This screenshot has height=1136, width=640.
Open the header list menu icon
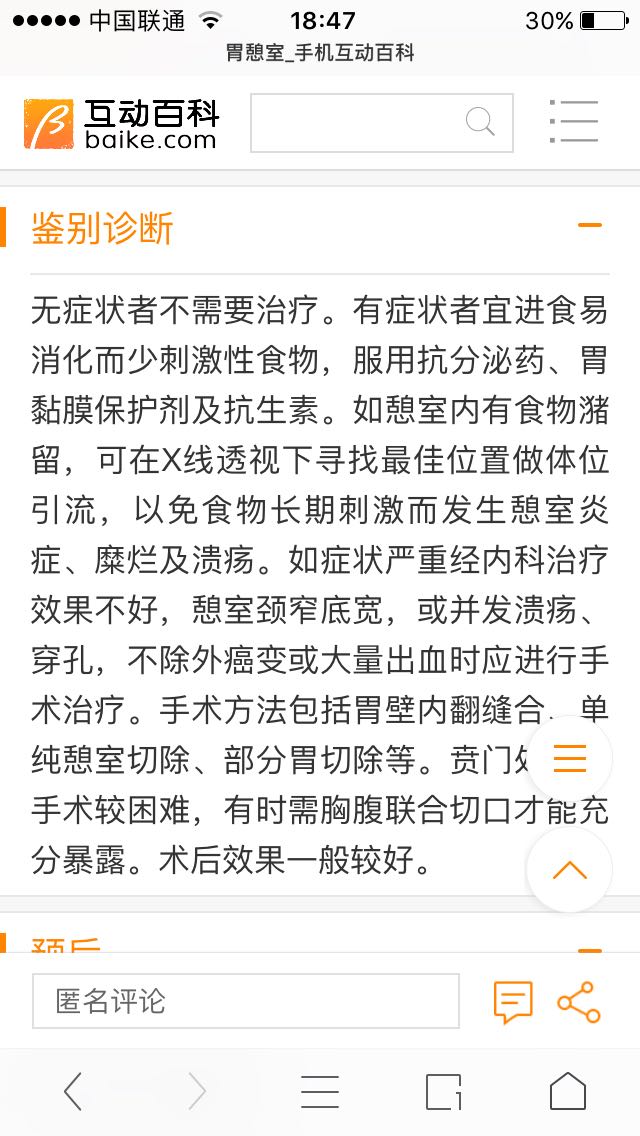click(x=574, y=123)
